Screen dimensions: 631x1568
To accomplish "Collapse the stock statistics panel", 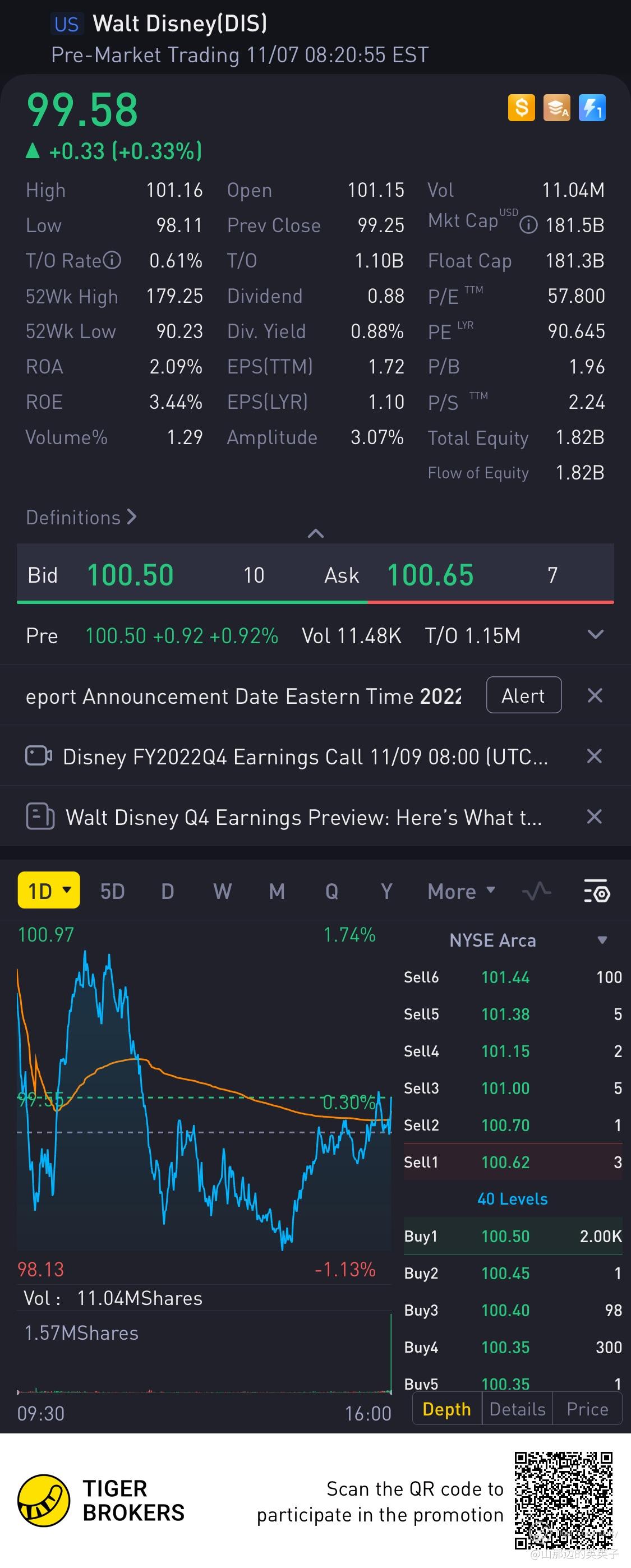I will pos(315,534).
